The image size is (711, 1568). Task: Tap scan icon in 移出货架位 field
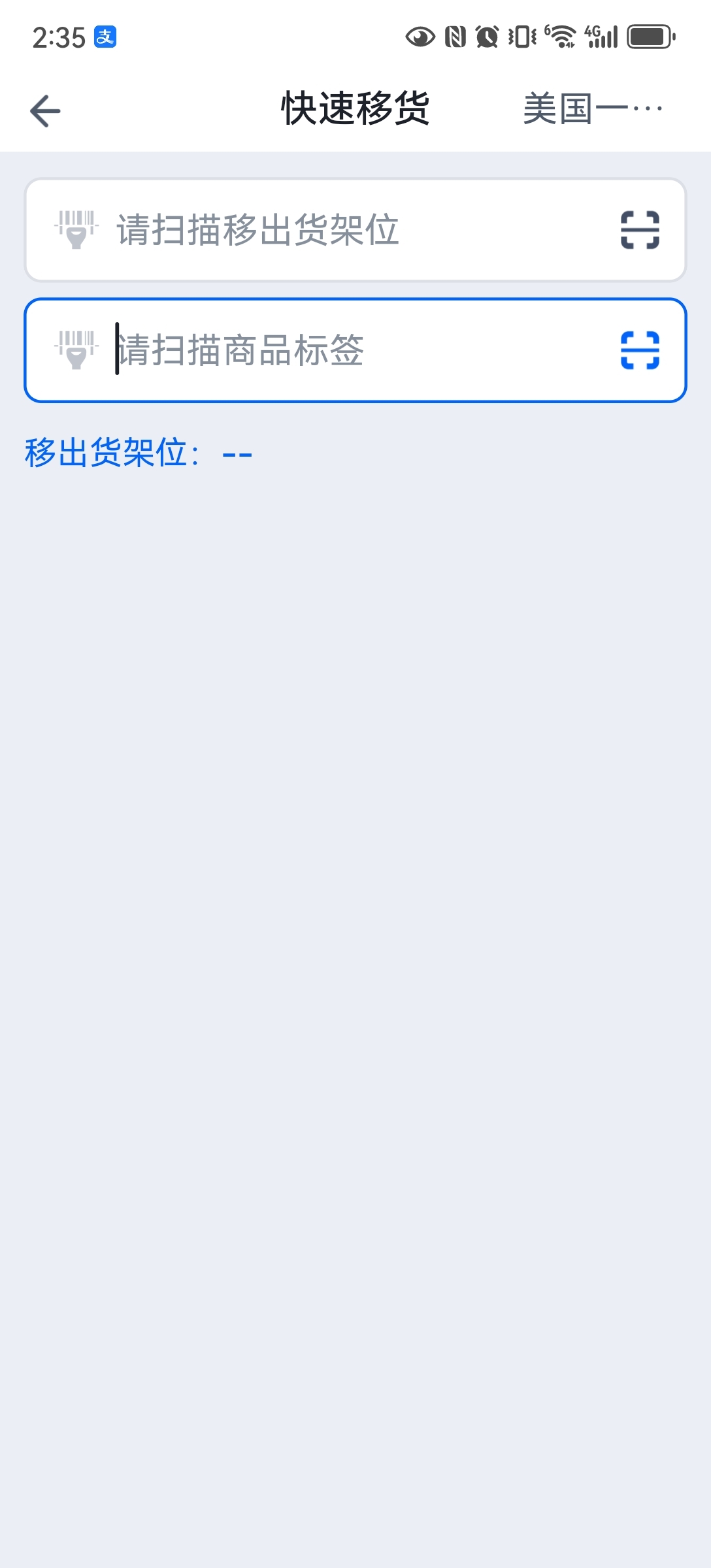[640, 230]
